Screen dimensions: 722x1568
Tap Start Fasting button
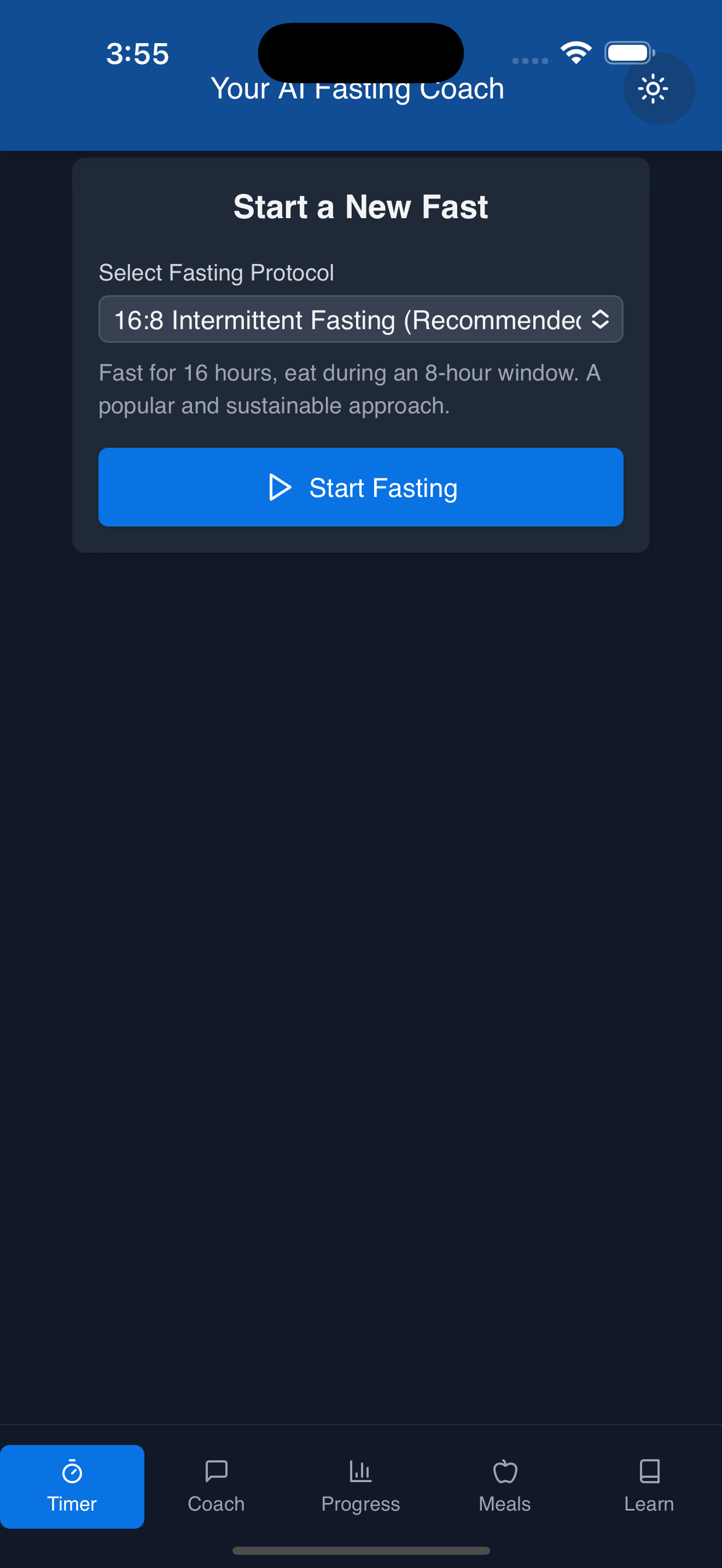coord(360,488)
